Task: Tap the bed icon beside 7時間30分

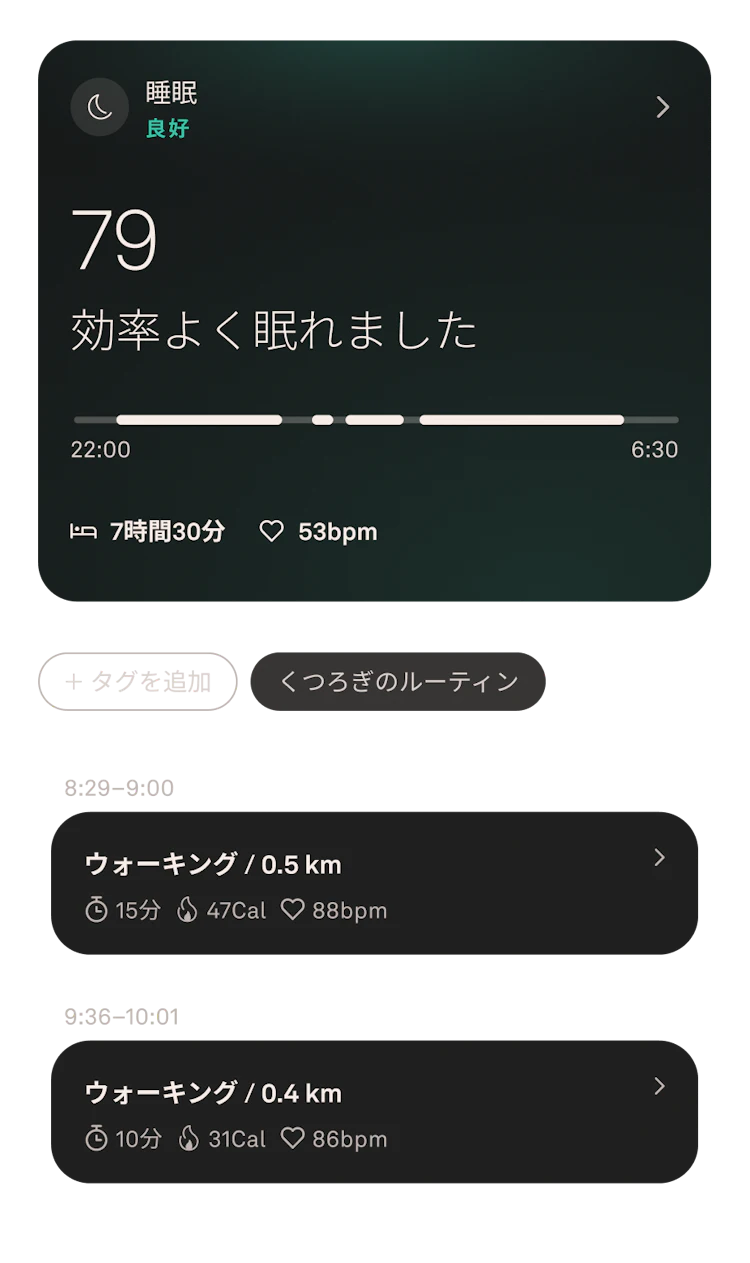Action: click(x=85, y=531)
